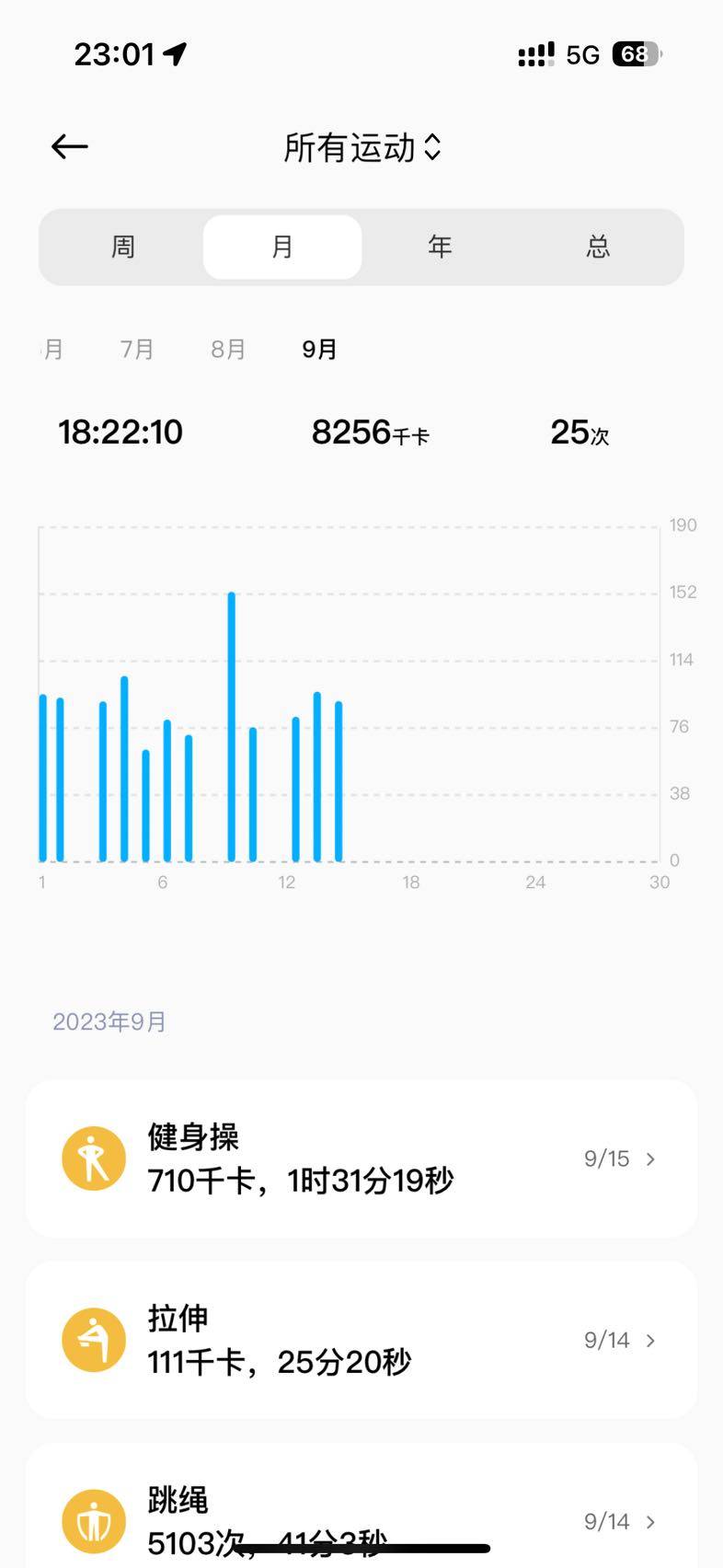Go back using the arrow icon

(x=69, y=146)
